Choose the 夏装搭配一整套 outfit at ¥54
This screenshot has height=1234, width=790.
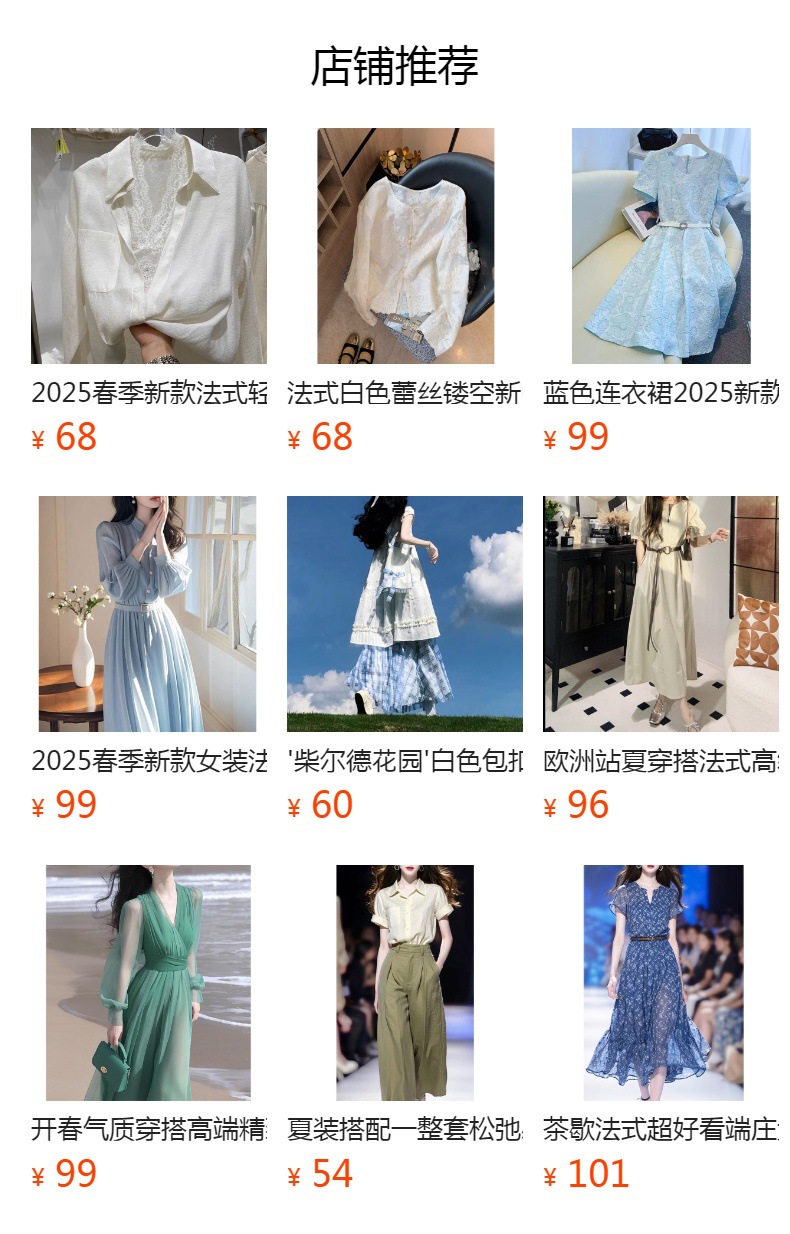click(x=405, y=982)
